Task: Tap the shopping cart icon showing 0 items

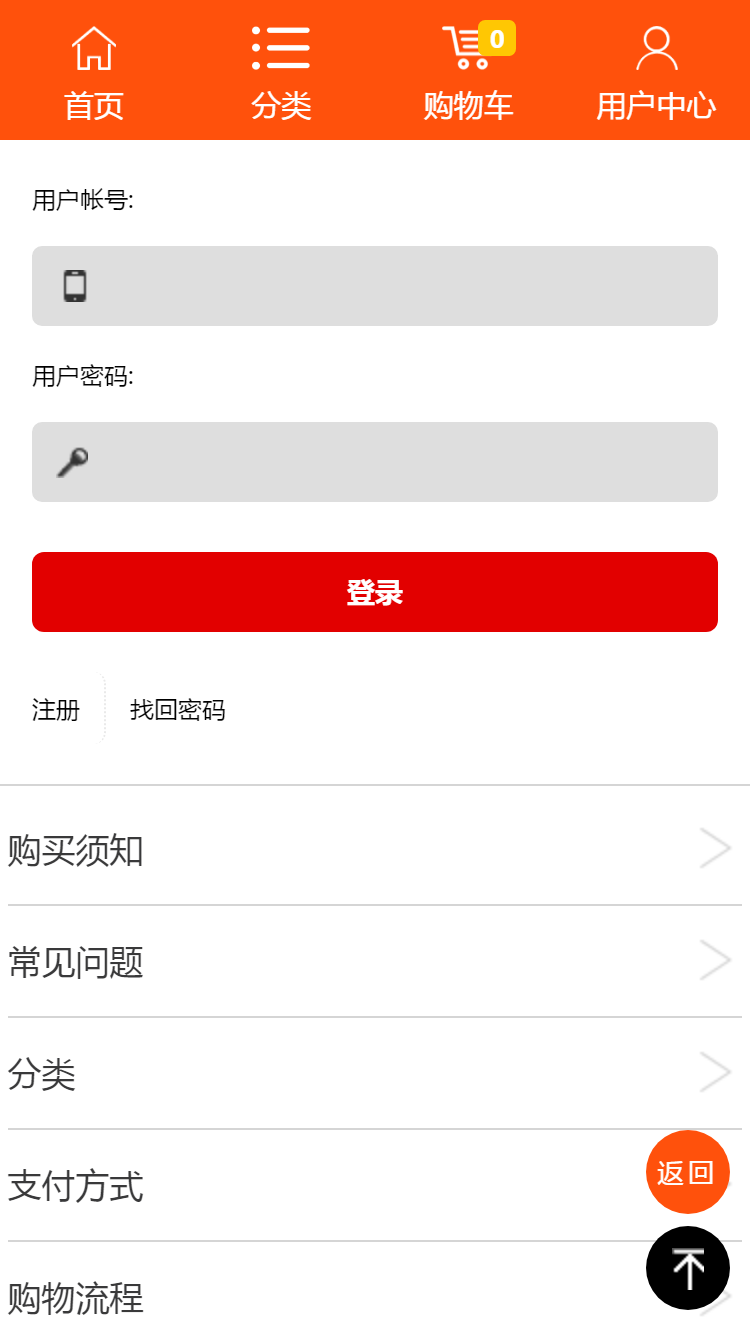Action: [466, 46]
